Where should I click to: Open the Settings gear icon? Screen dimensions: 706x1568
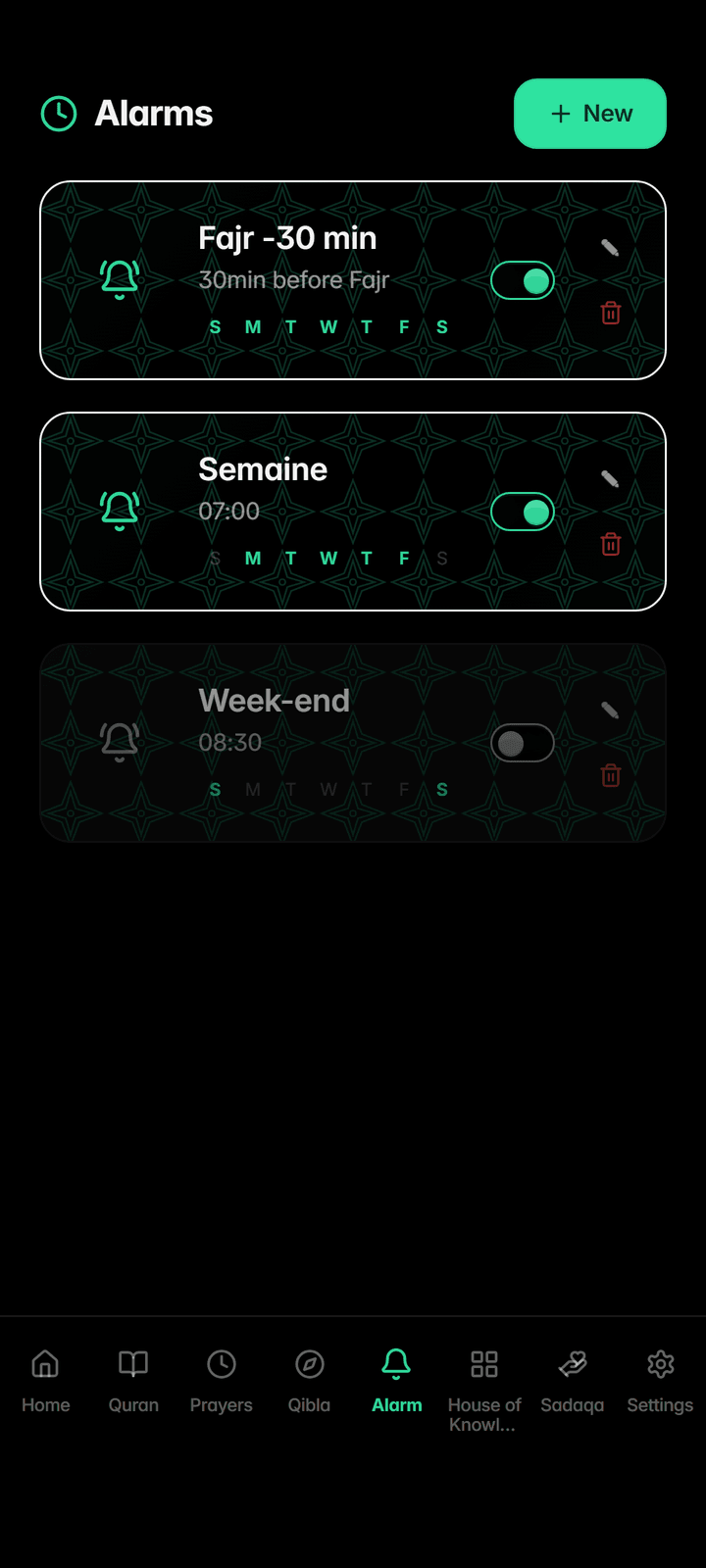coord(660,1363)
